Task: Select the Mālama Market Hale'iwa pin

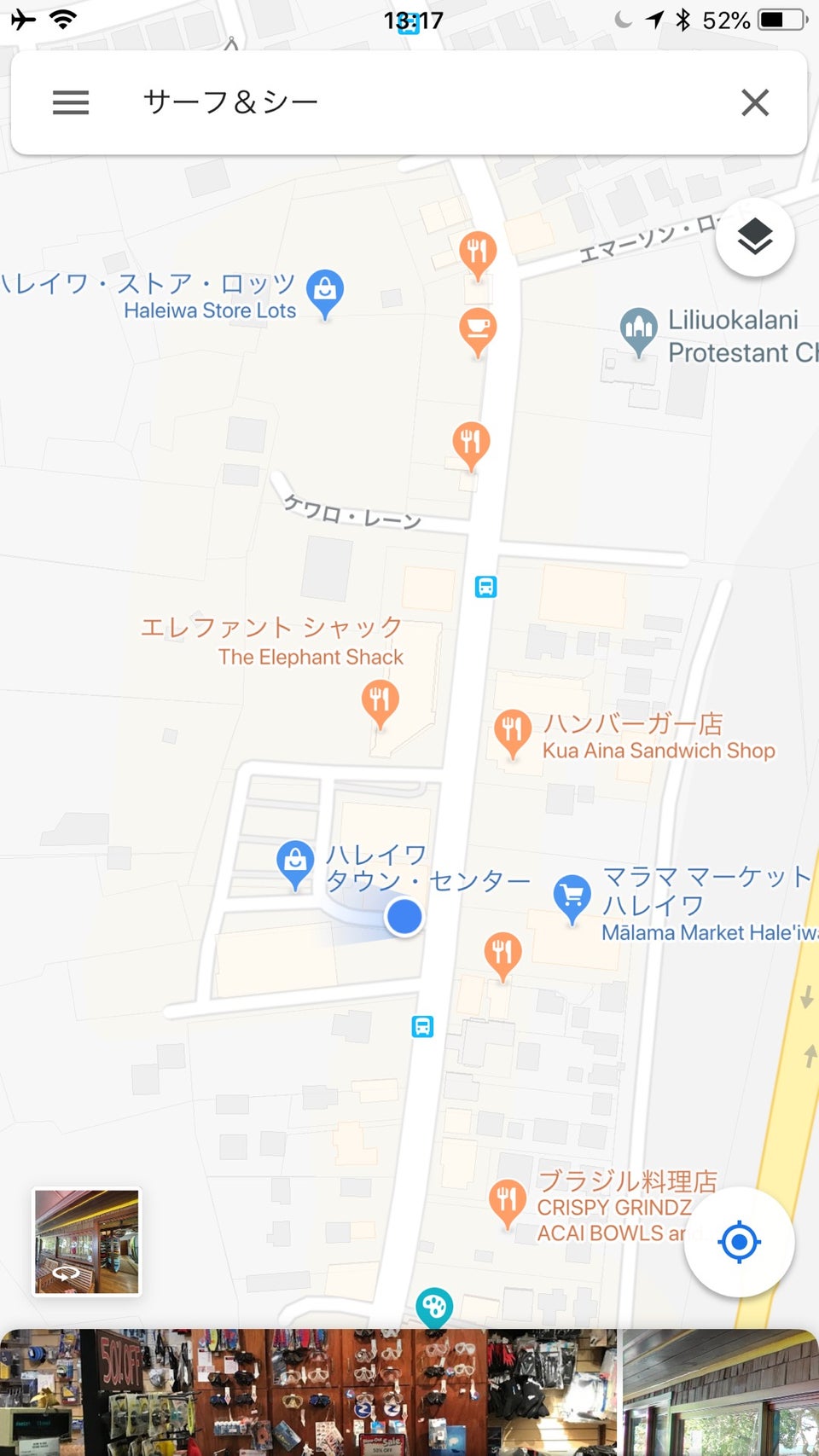Action: click(572, 896)
